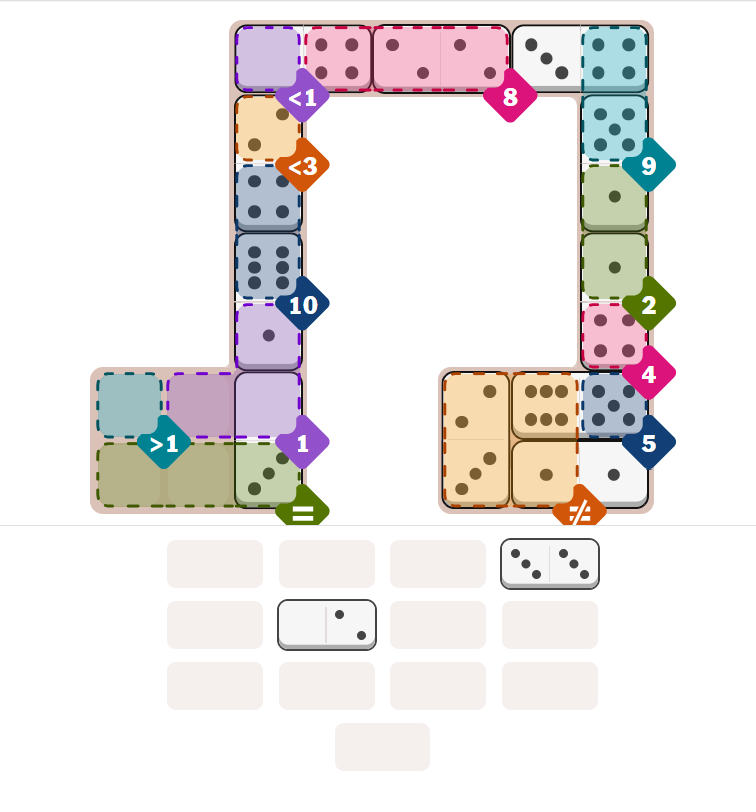Viewport: 756px width, 812px height.
Task: Tap the placed six-one orange vertical domino
Action: click(x=545, y=440)
